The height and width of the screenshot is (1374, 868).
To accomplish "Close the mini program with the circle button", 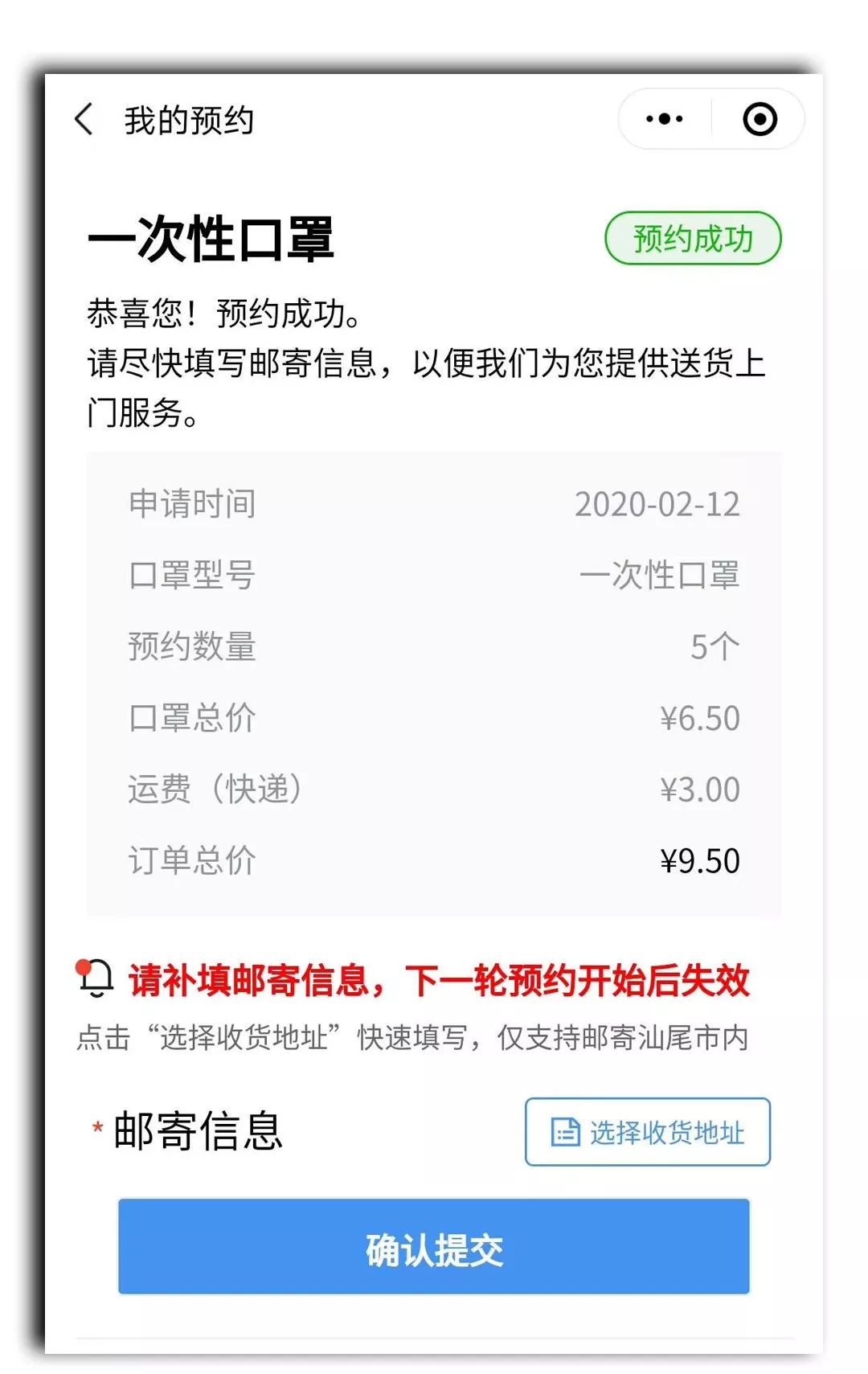I will click(759, 119).
